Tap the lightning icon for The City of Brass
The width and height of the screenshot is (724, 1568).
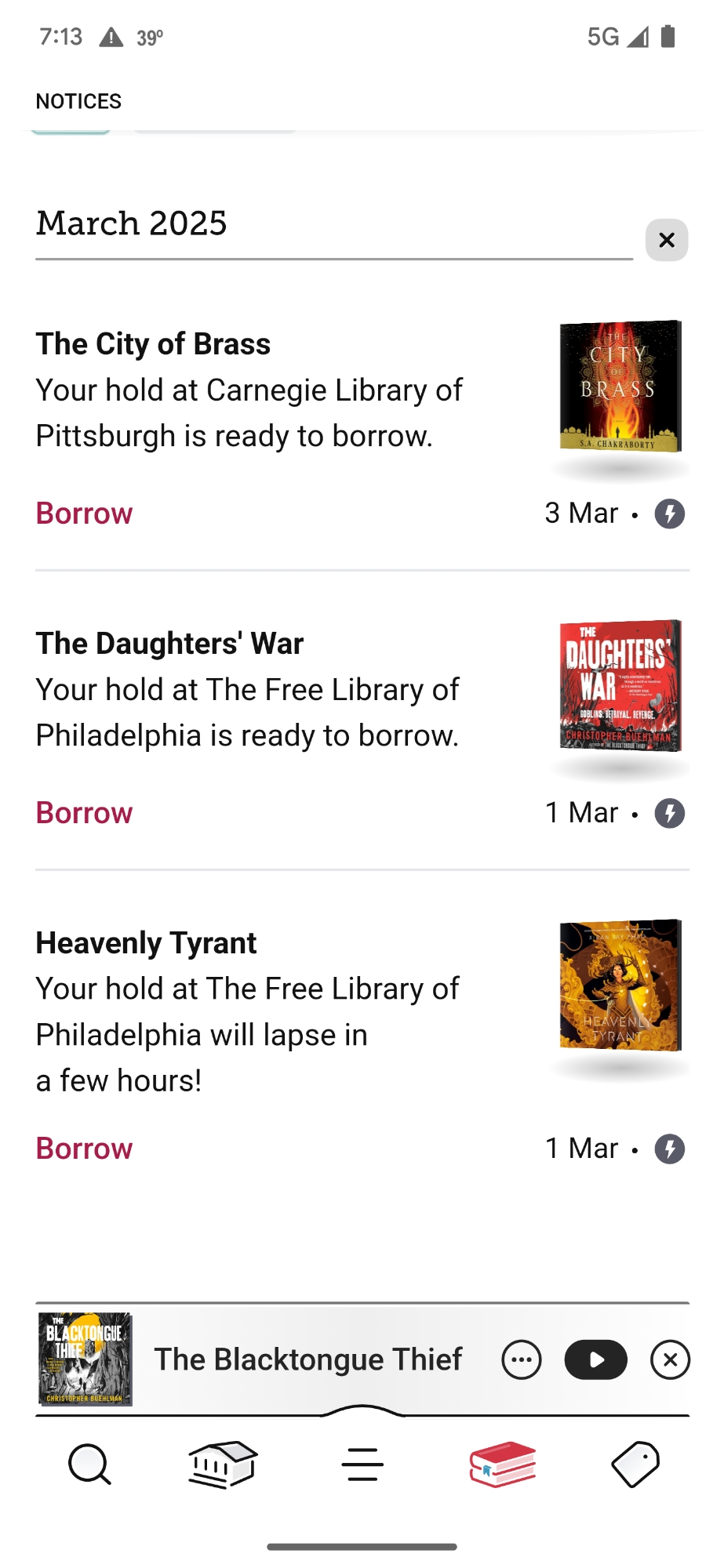[670, 514]
